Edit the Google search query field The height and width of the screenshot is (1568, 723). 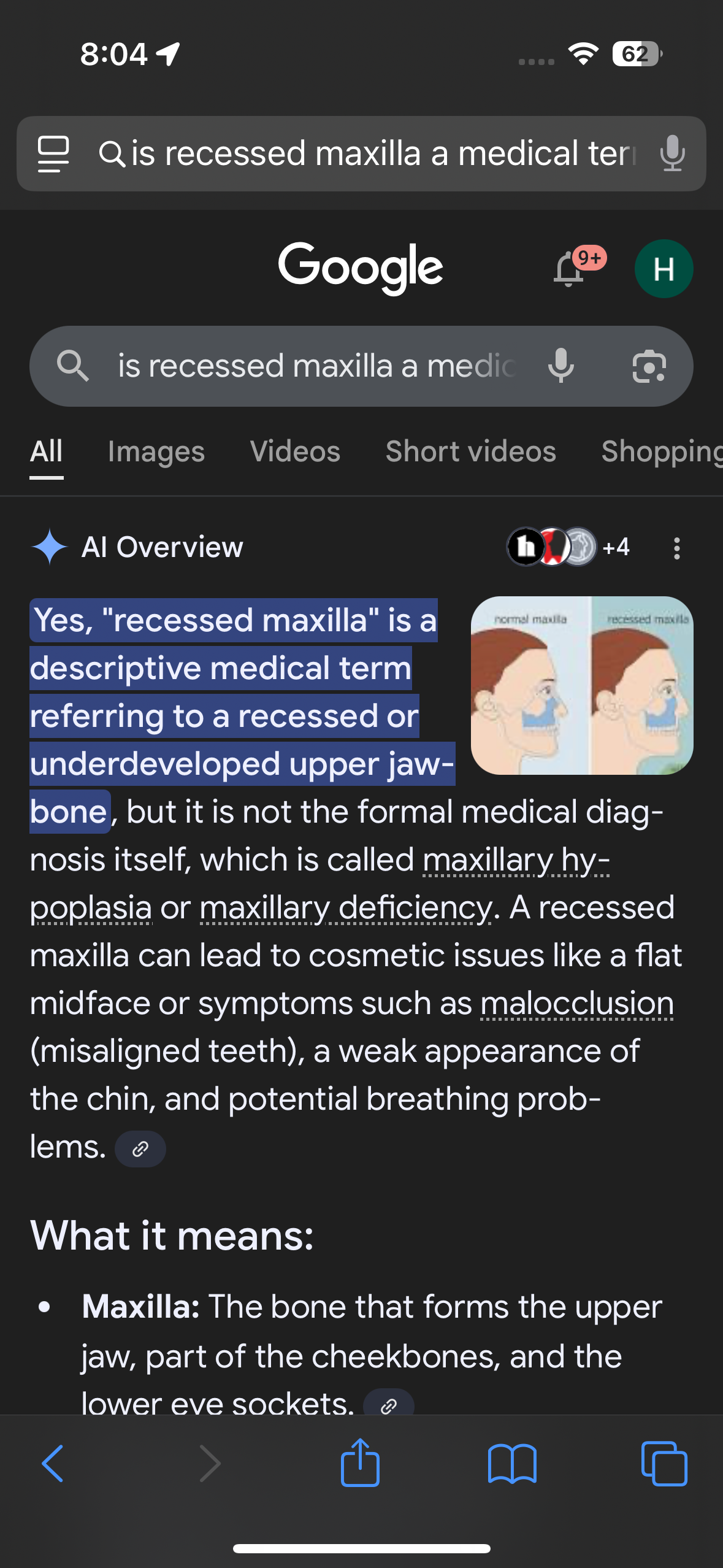pos(316,366)
